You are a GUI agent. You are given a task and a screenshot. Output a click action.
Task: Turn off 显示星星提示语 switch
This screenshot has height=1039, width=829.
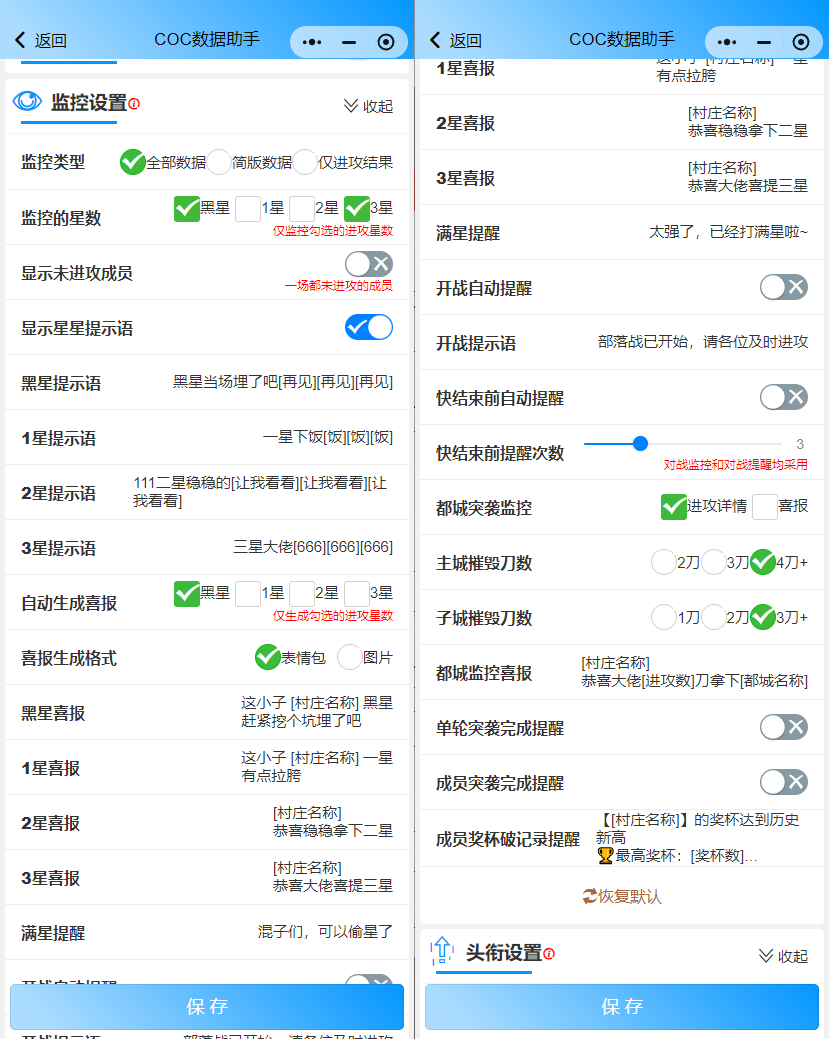[368, 327]
